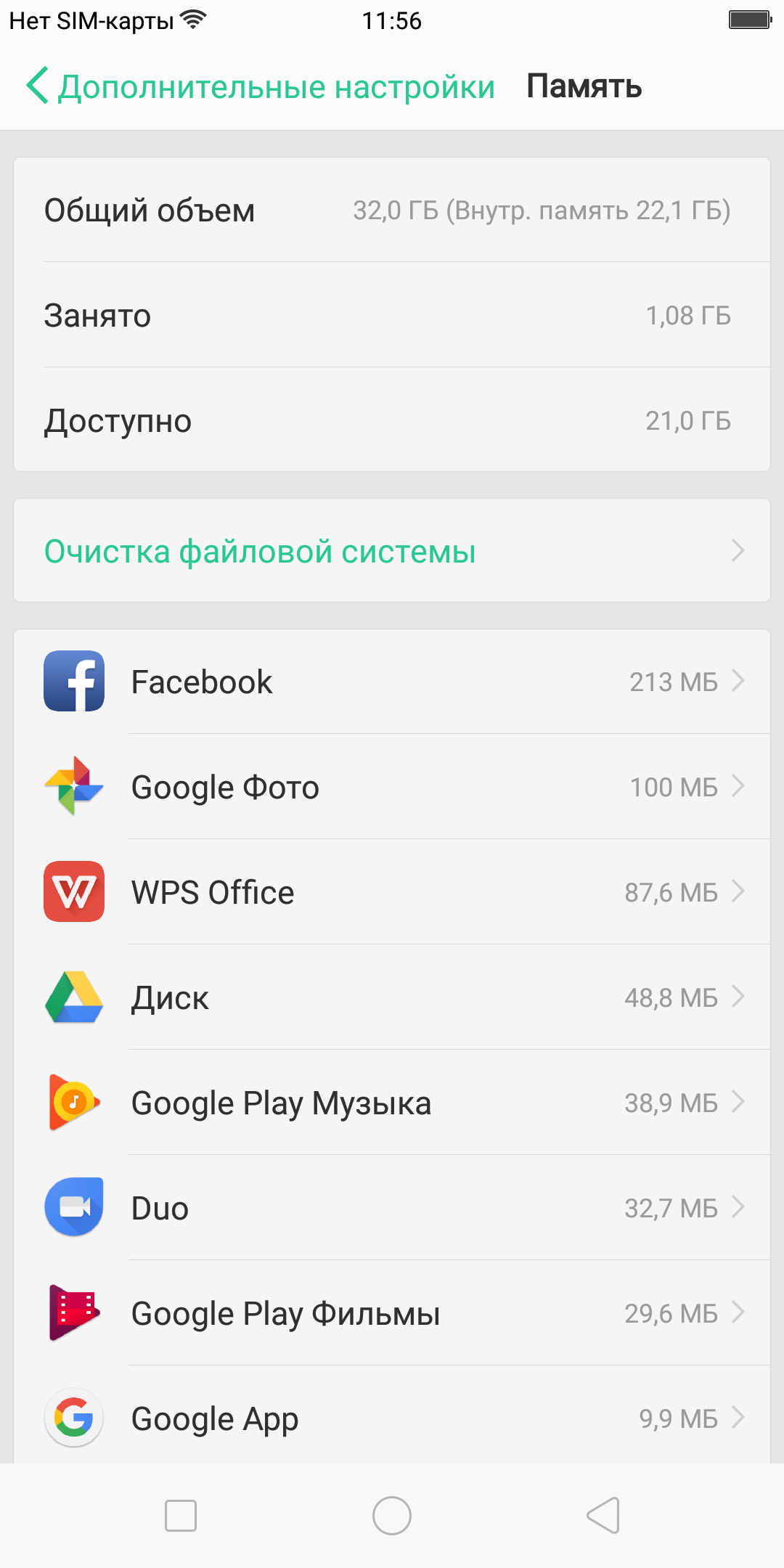The image size is (784, 1568).
Task: Select the WPS Office row
Action: point(392,892)
